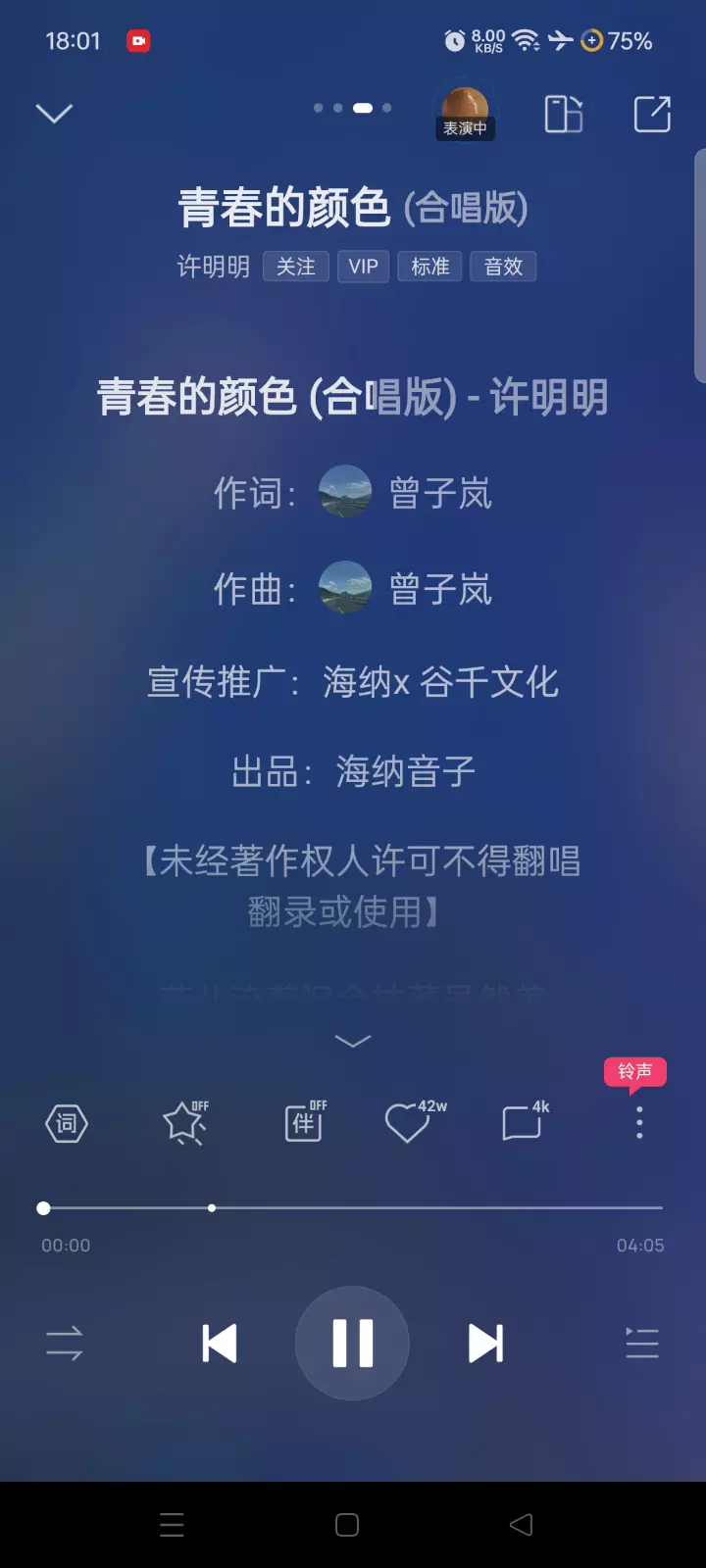Open composer 曾子岚 next to 作曲
Viewport: 706px width, 1568px height.
pos(440,589)
